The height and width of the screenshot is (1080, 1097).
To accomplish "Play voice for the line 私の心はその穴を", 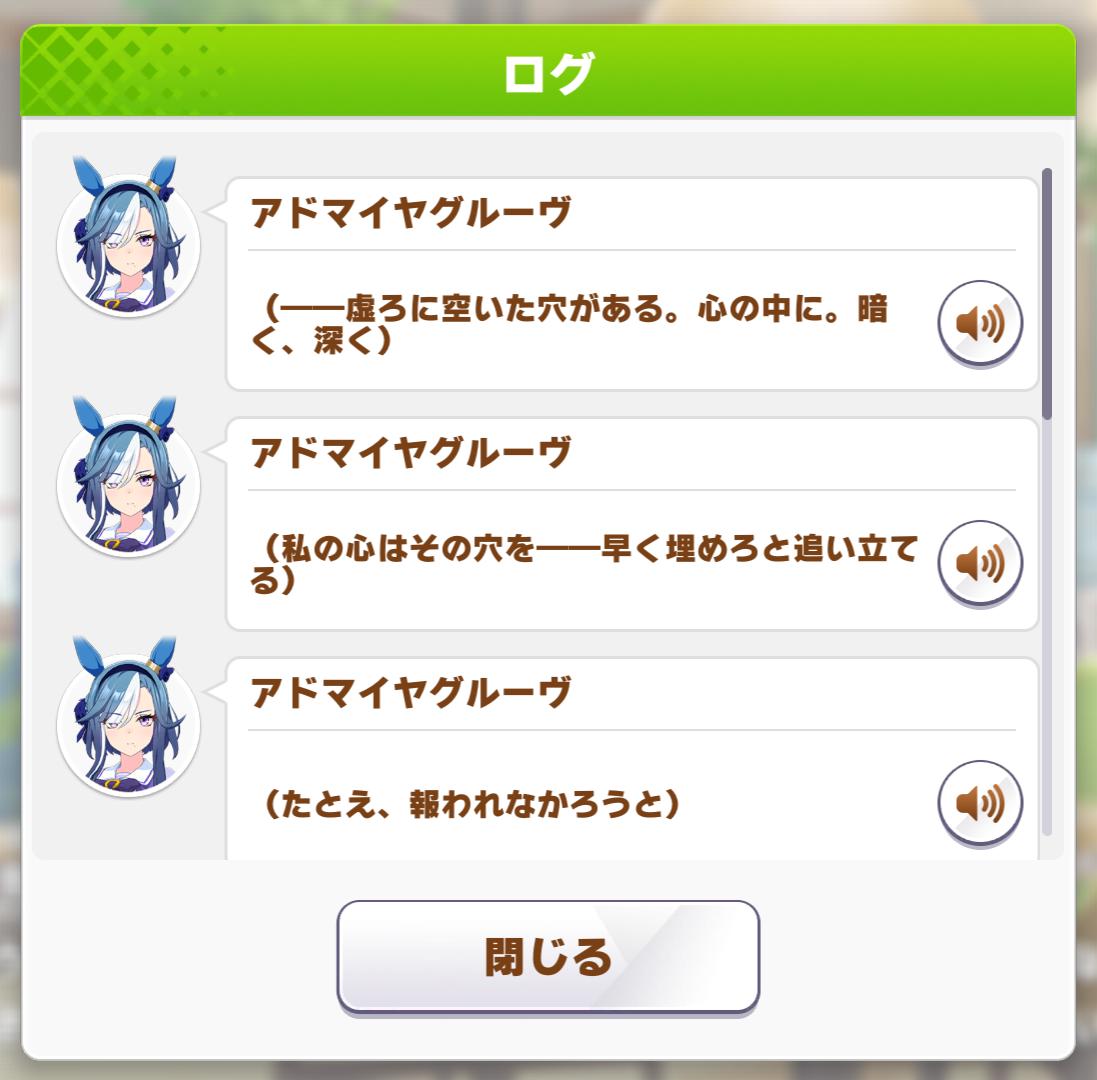I will 979,563.
